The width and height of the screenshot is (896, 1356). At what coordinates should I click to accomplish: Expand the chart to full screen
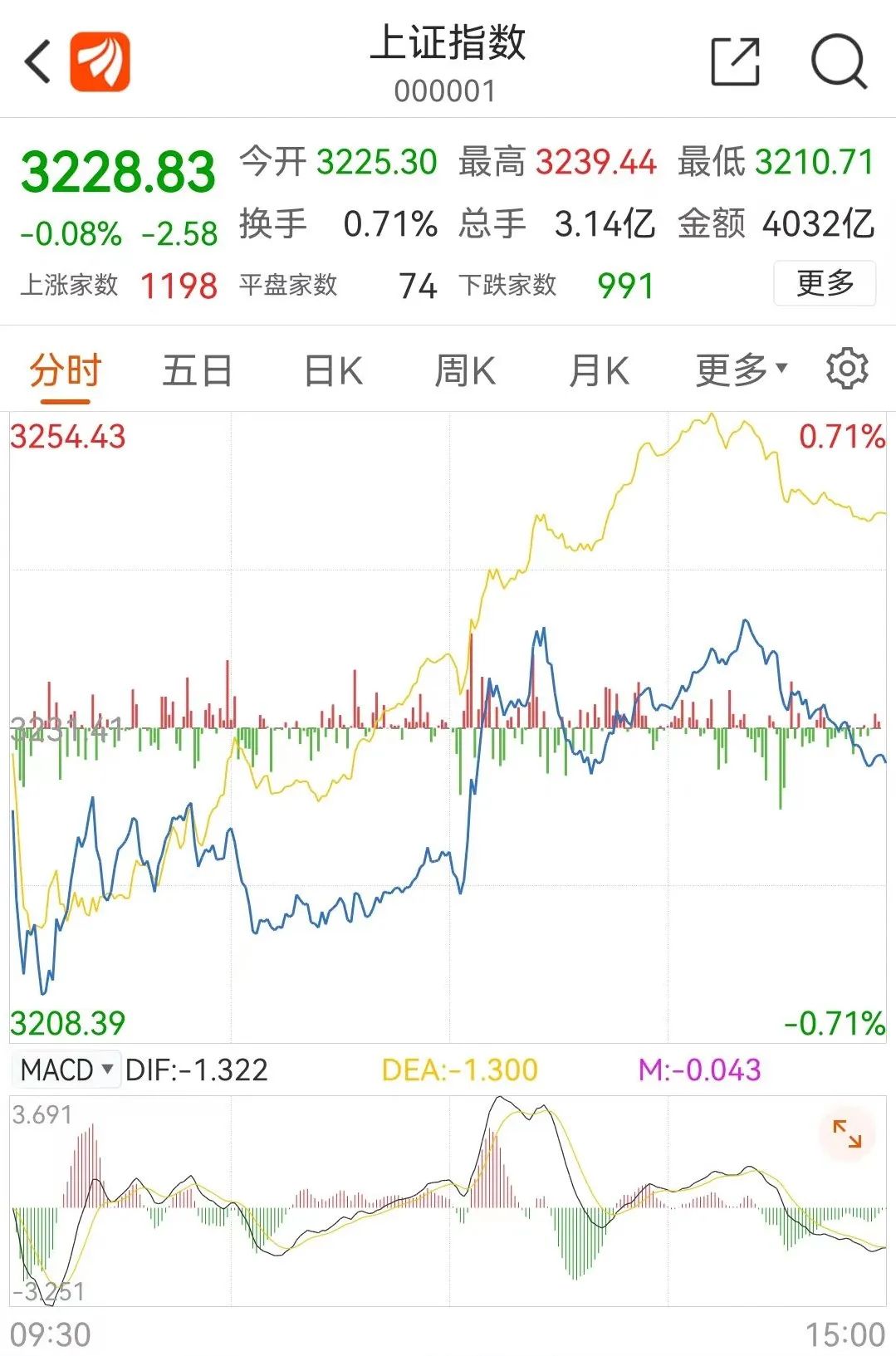[847, 1133]
